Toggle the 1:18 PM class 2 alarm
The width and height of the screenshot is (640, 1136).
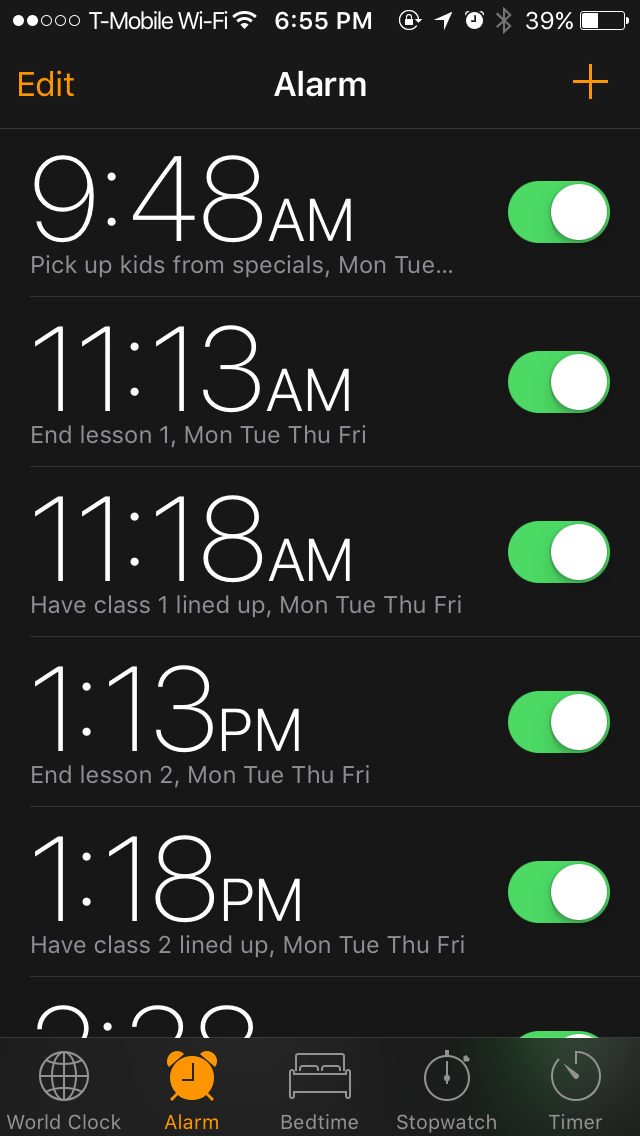[559, 892]
